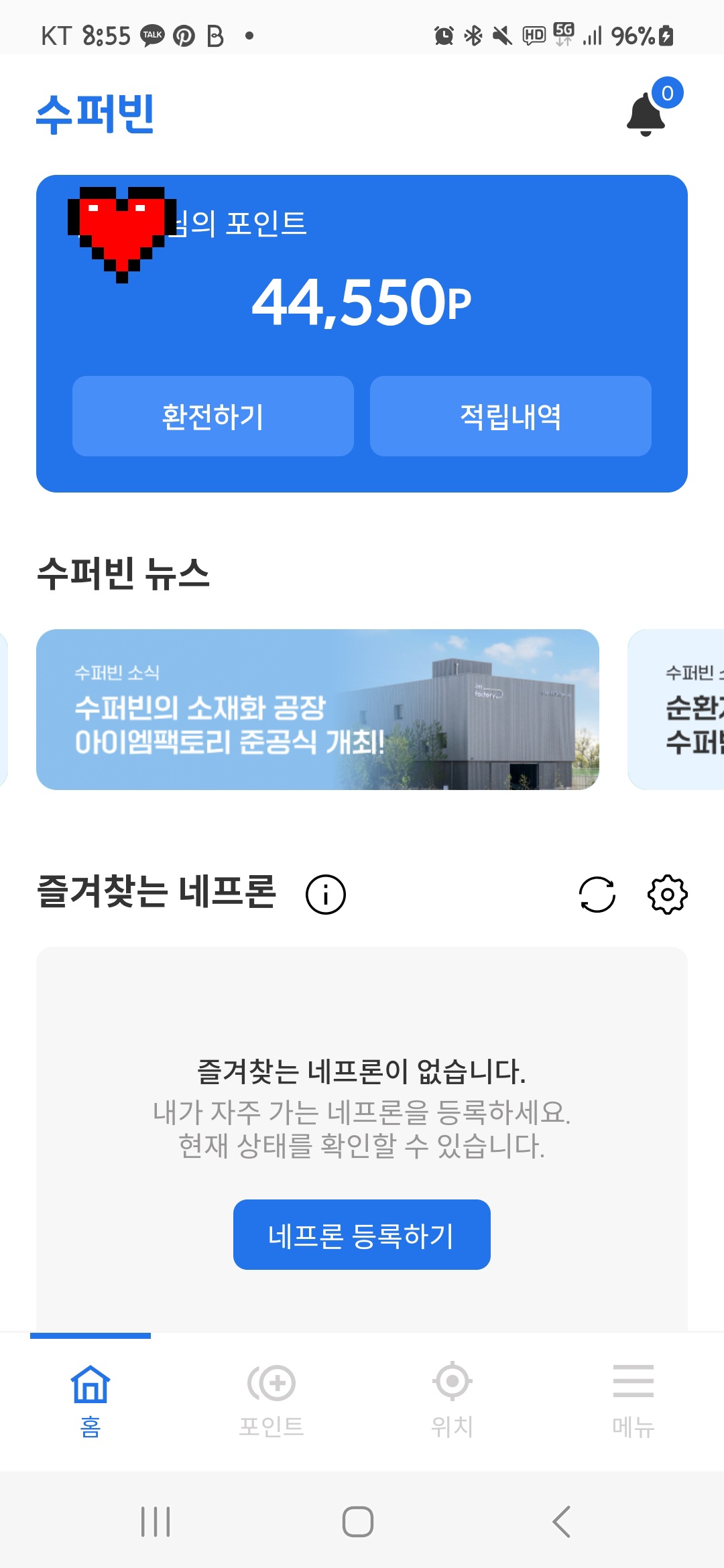Open the notifications bell

point(646,114)
